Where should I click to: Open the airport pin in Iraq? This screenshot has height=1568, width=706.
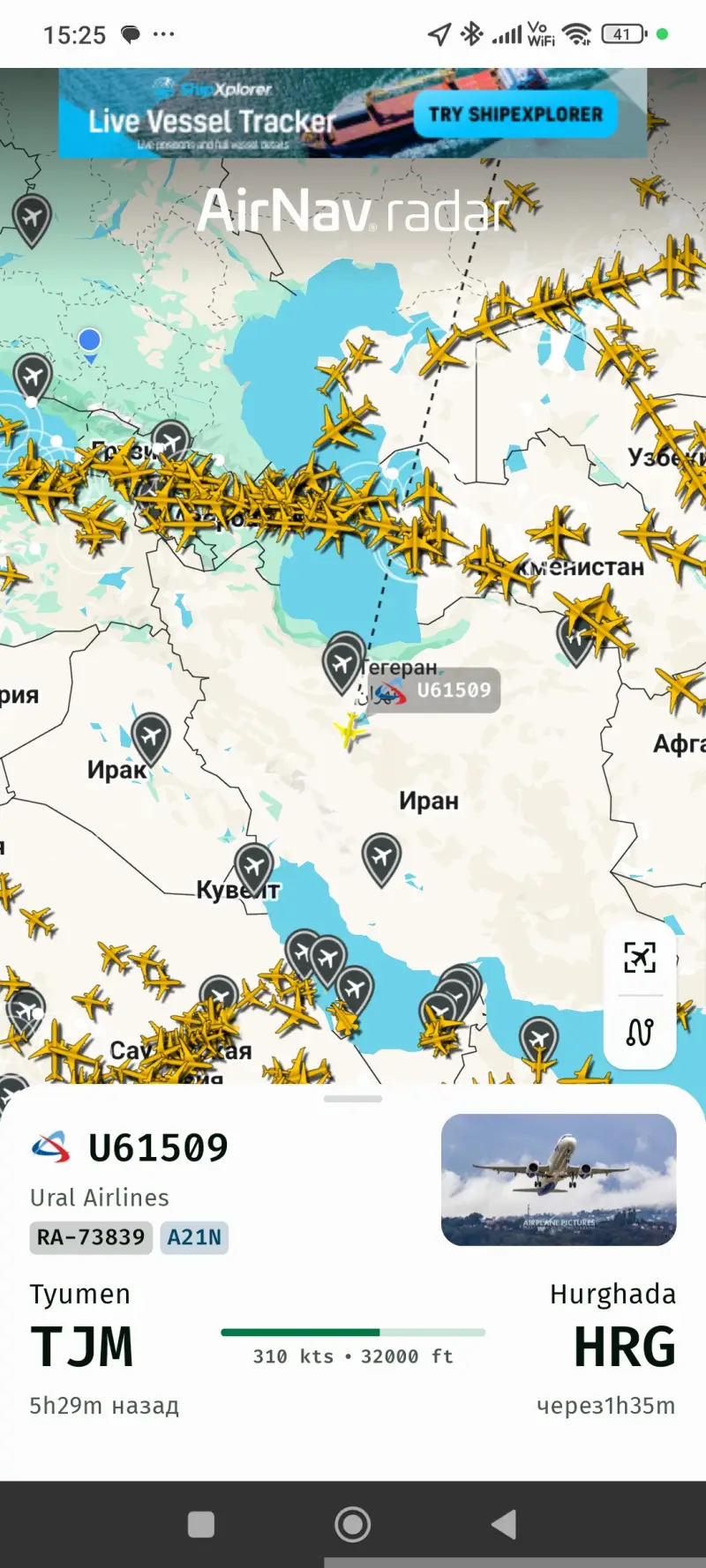151,735
